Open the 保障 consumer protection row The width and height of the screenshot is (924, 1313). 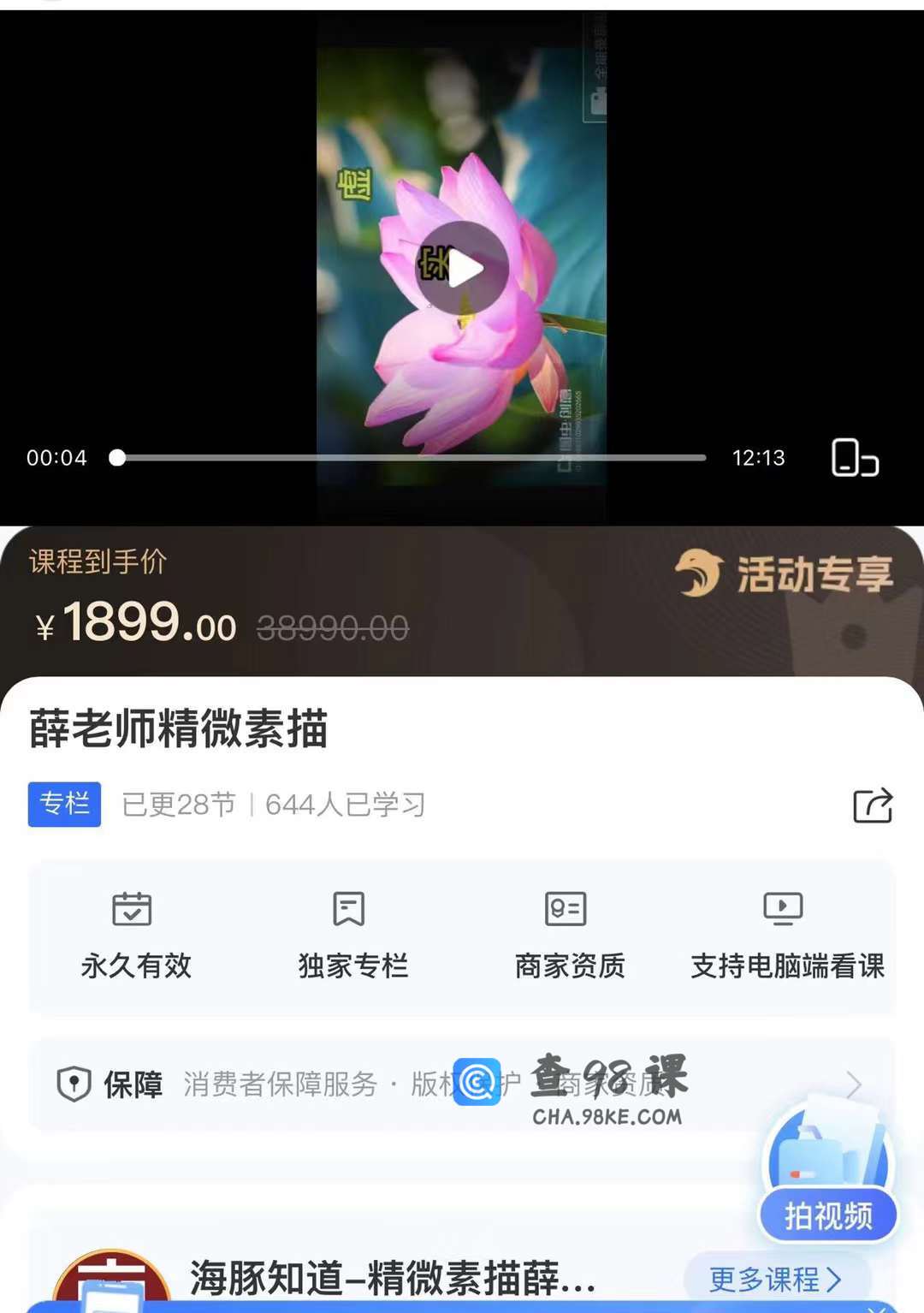tap(462, 1084)
